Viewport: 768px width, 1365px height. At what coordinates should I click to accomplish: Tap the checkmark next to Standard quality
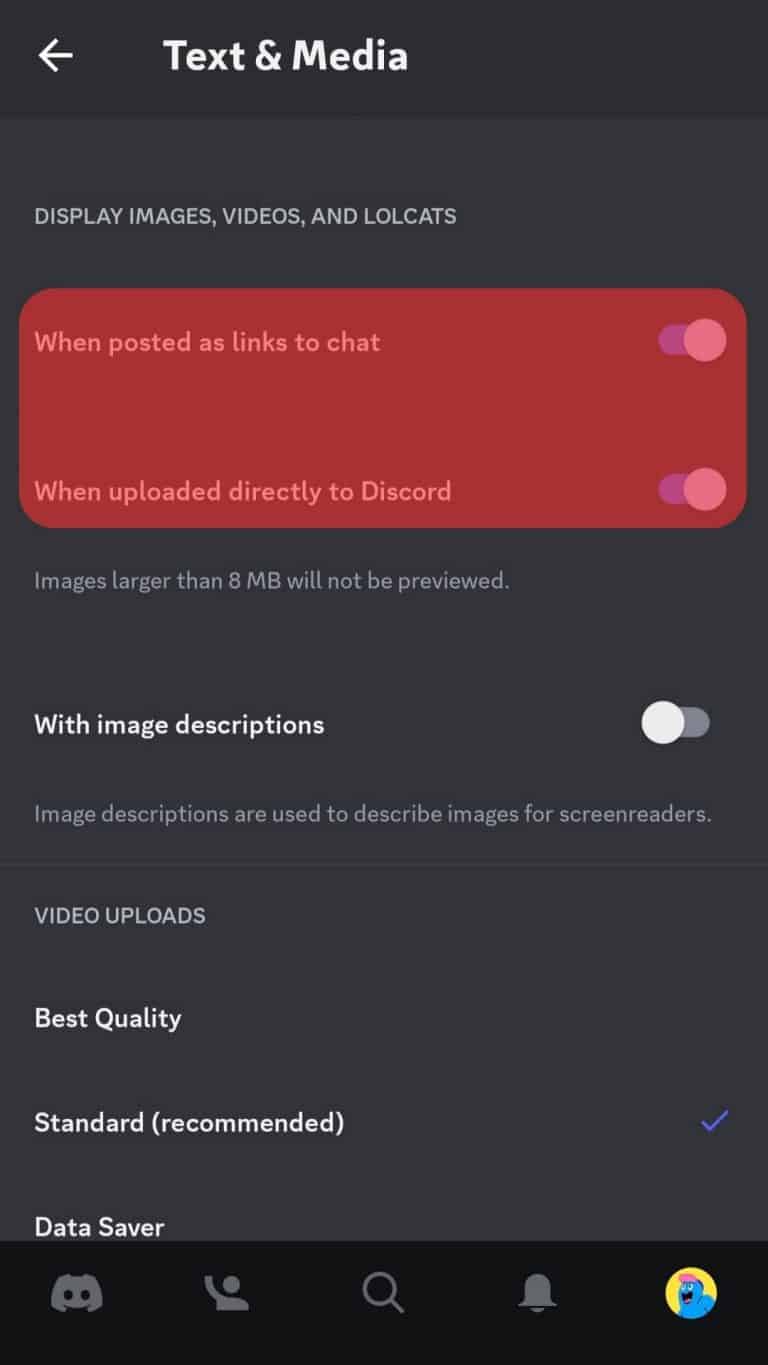tap(713, 1122)
